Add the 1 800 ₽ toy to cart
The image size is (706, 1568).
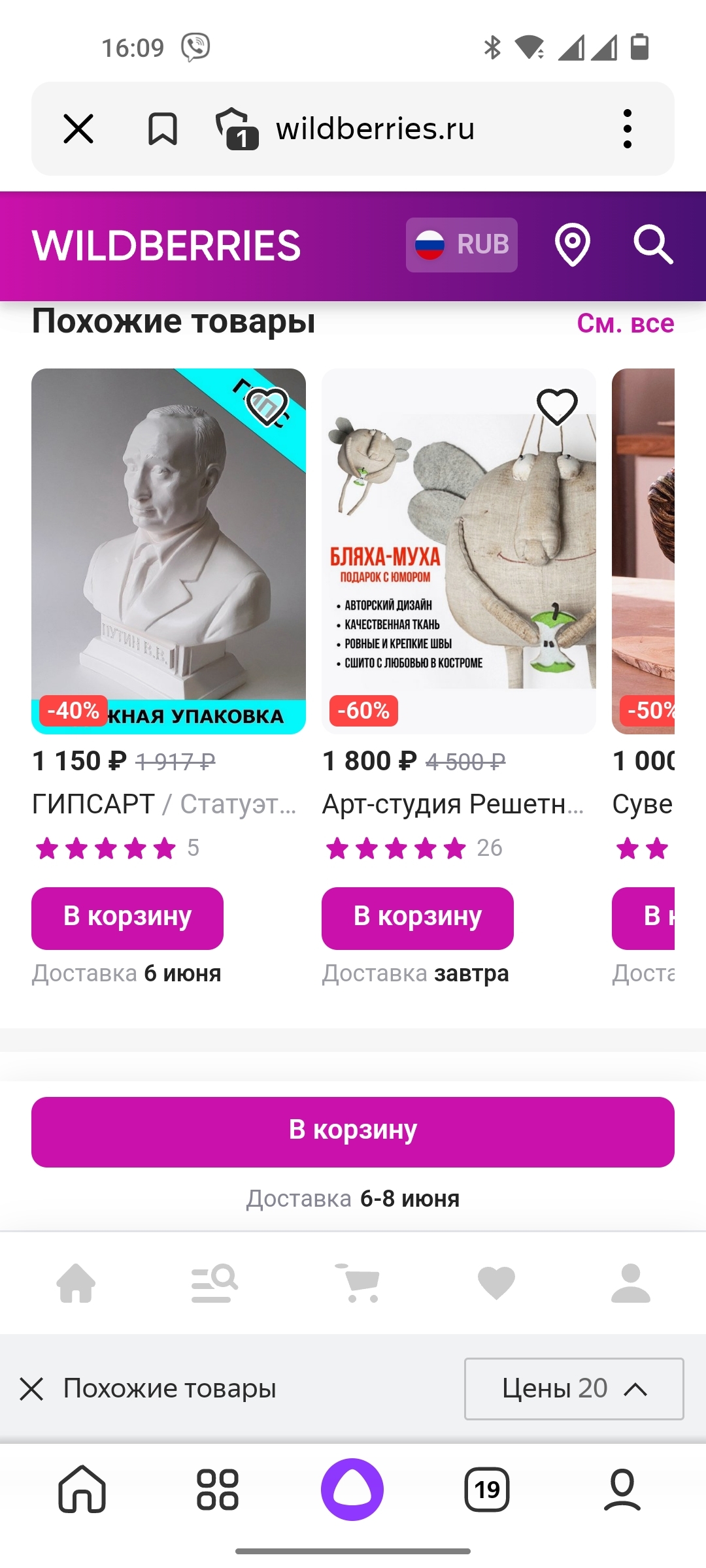417,918
